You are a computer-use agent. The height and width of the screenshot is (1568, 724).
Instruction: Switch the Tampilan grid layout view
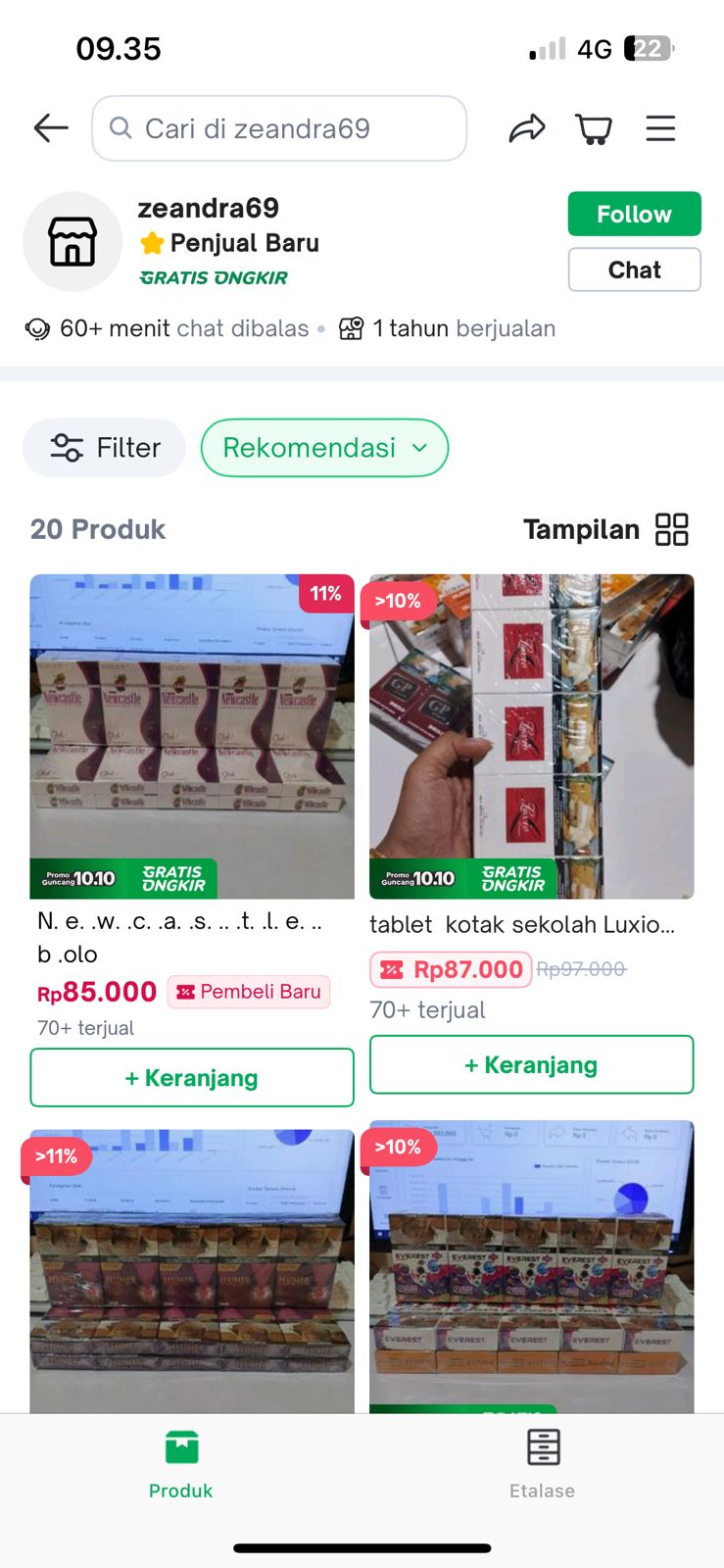(x=672, y=529)
